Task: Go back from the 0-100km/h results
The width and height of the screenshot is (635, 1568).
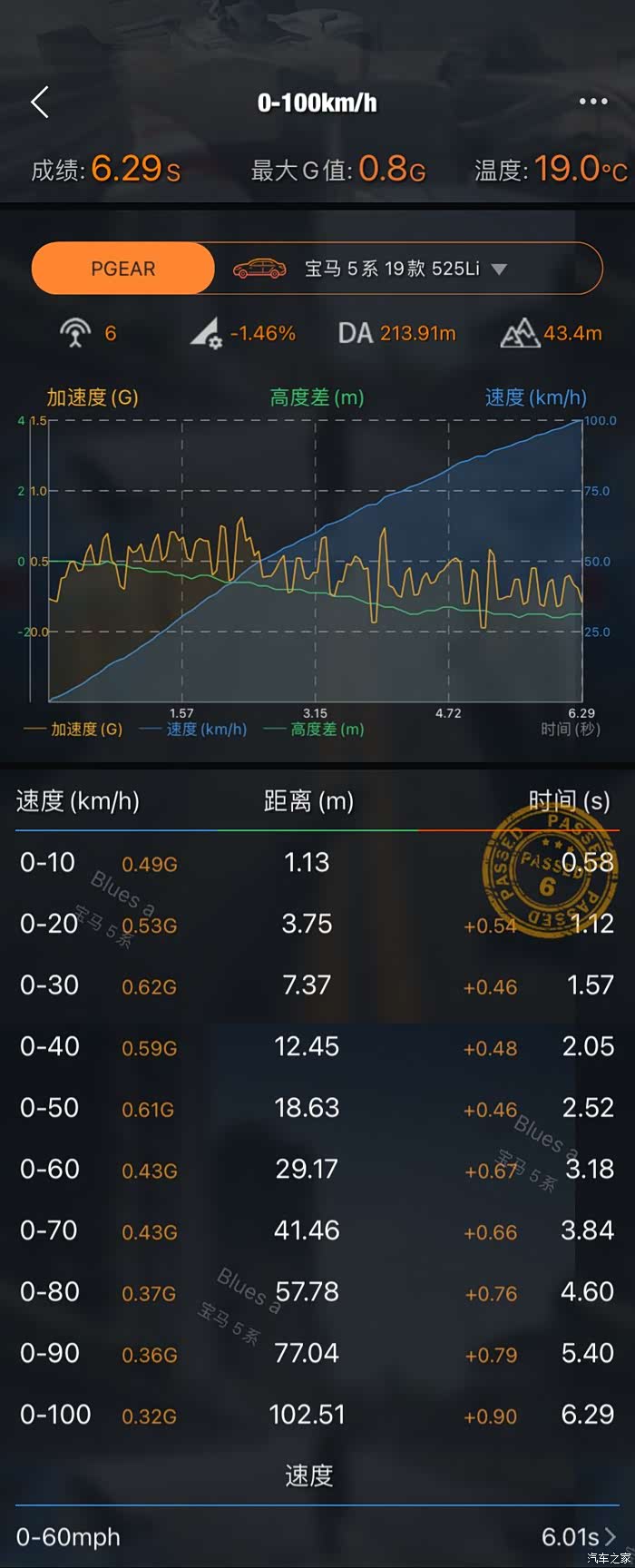Action: [x=39, y=103]
